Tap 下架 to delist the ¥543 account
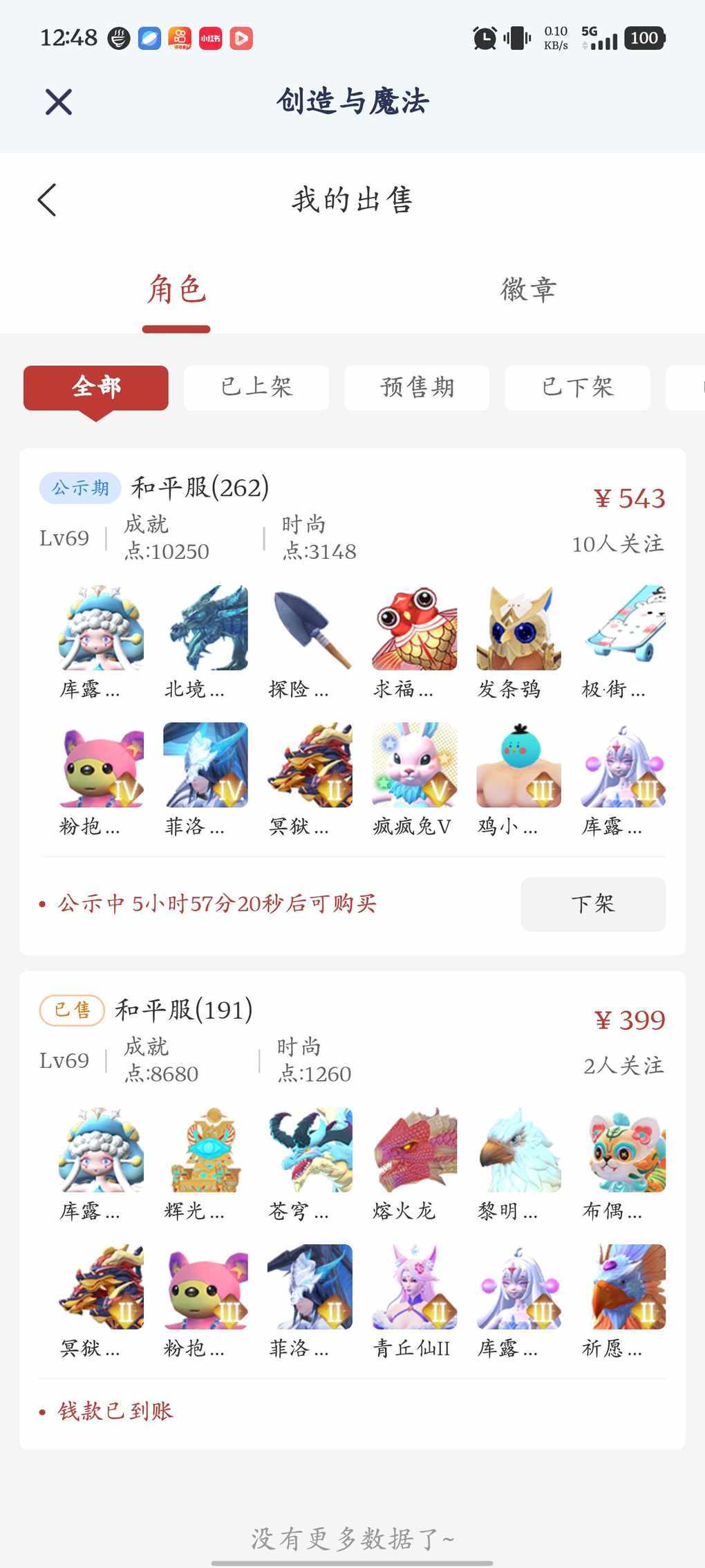The height and width of the screenshot is (1568, 705). (x=593, y=904)
